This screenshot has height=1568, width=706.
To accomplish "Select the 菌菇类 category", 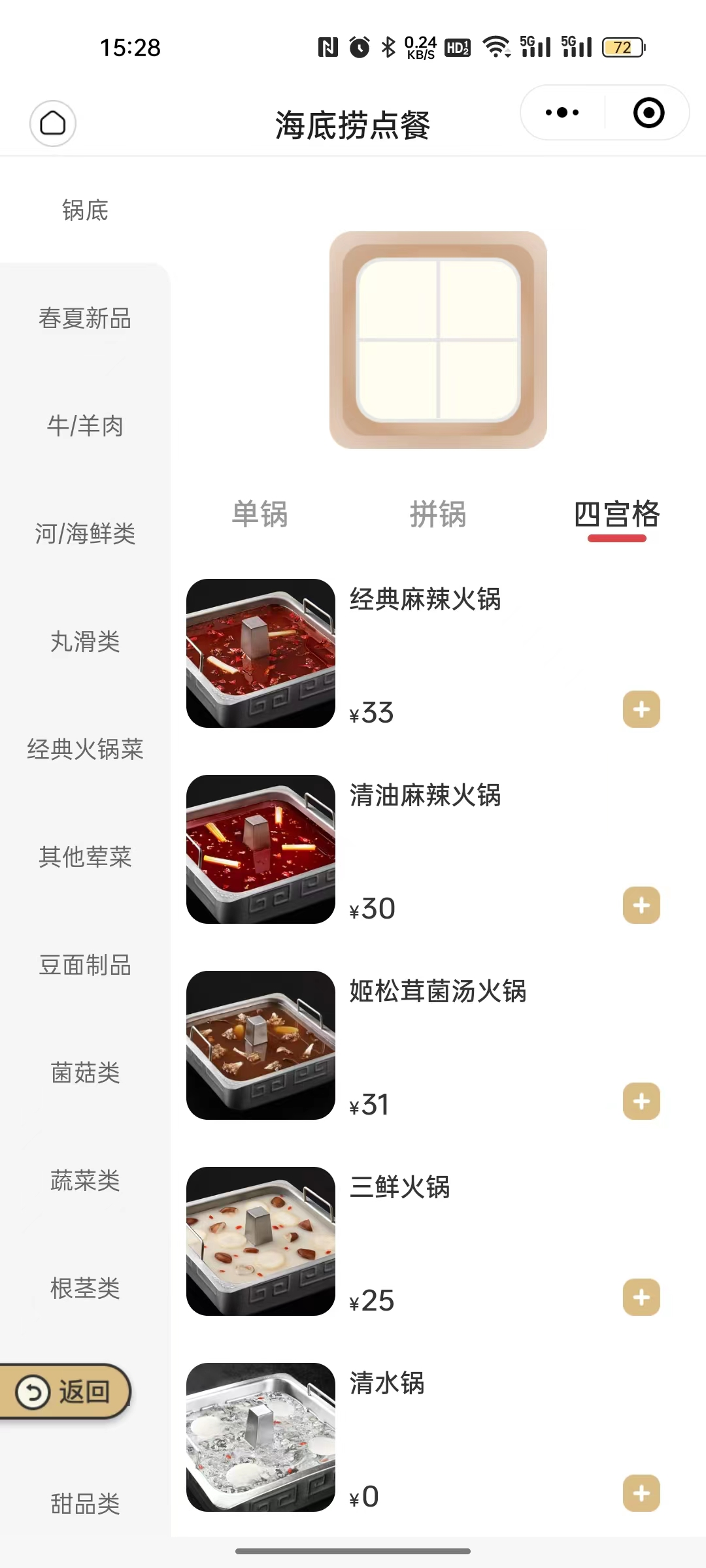I will point(85,1073).
